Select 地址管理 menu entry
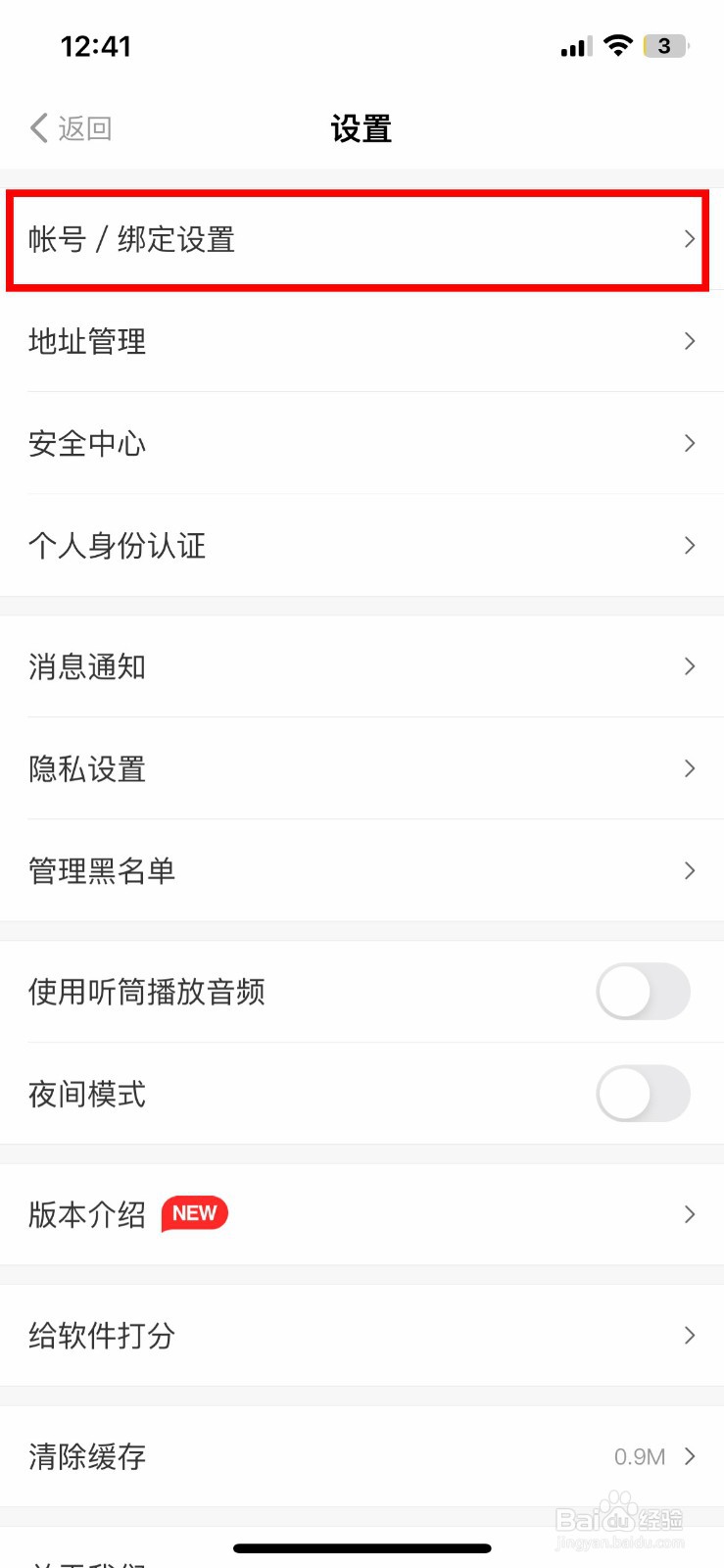Viewport: 724px width, 1568px height. (x=362, y=341)
